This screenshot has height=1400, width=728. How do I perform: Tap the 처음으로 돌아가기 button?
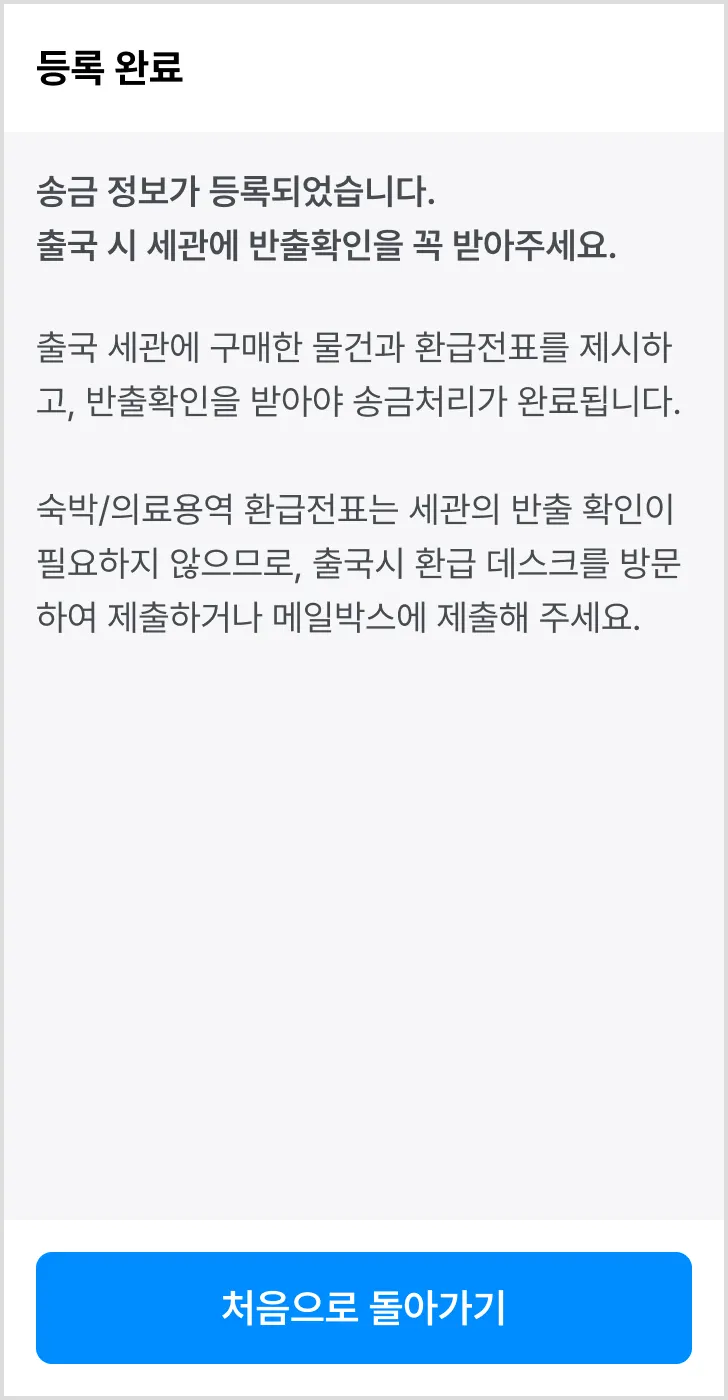click(x=364, y=1308)
